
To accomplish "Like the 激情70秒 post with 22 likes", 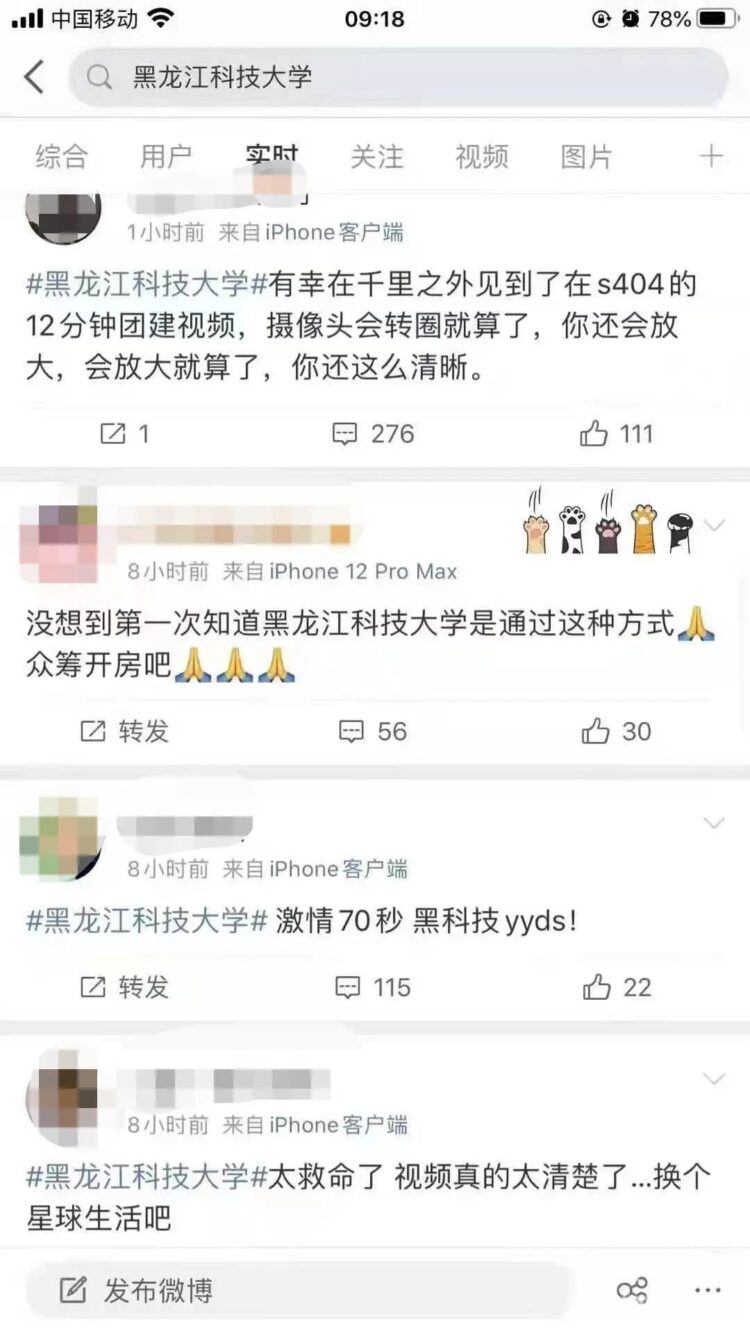I will pyautogui.click(x=617, y=987).
